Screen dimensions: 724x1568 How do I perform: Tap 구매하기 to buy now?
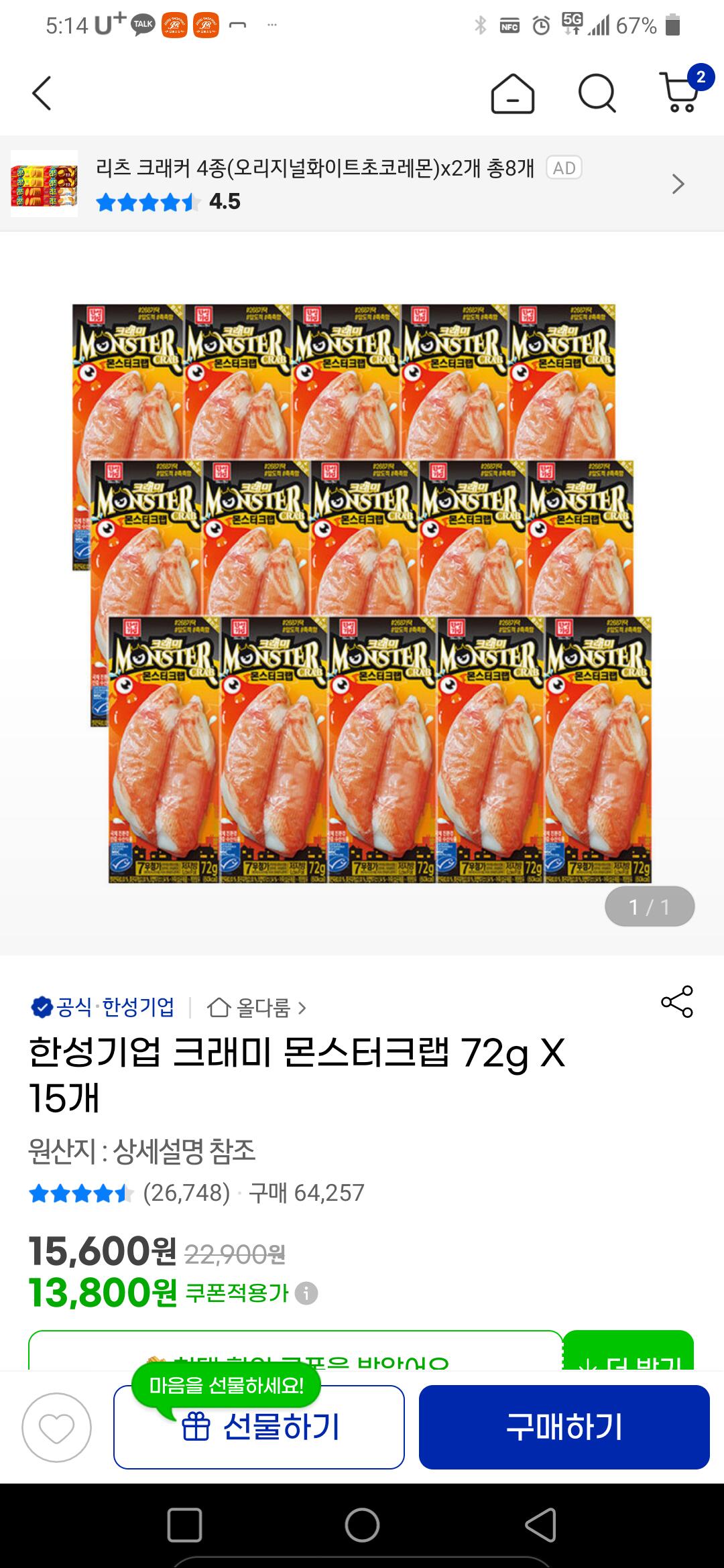tap(564, 1427)
